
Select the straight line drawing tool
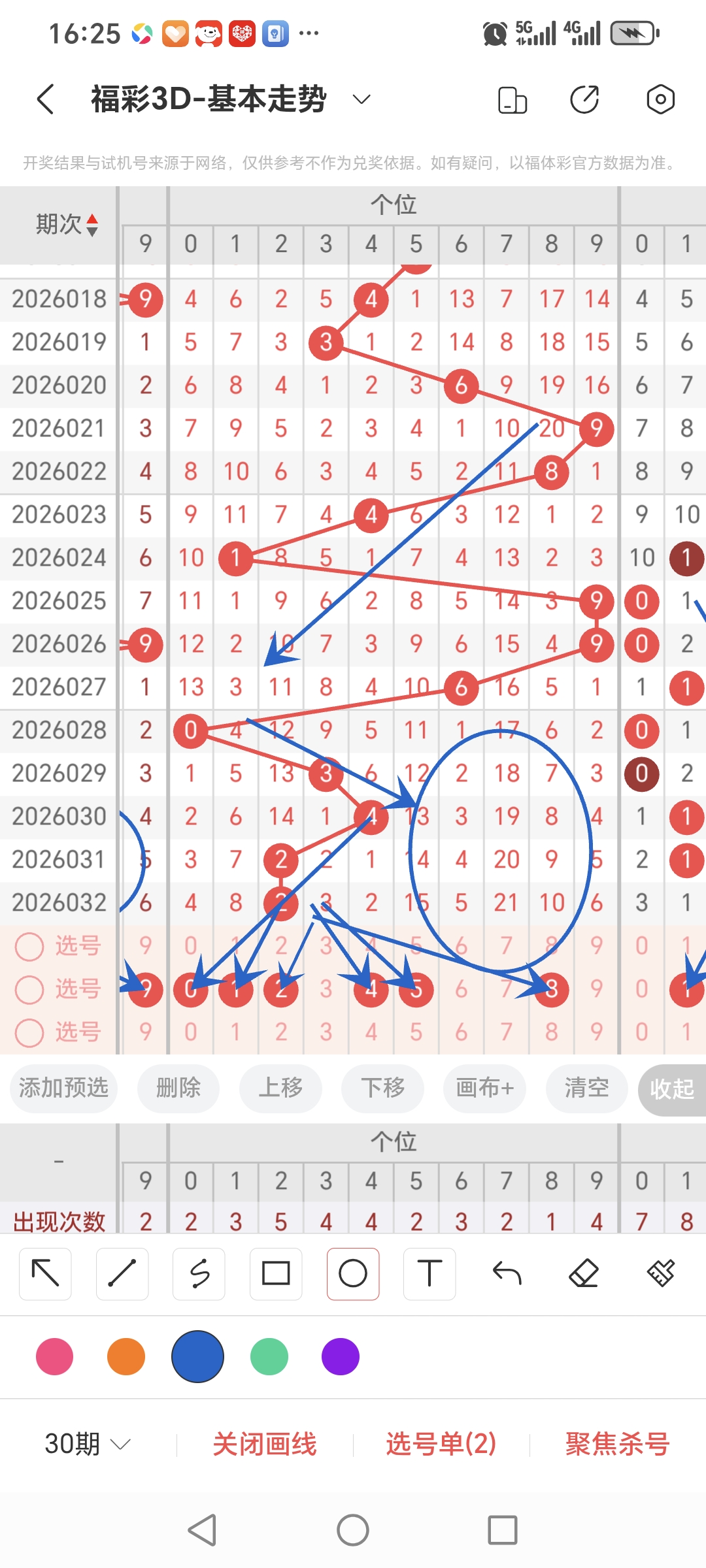pos(122,1273)
